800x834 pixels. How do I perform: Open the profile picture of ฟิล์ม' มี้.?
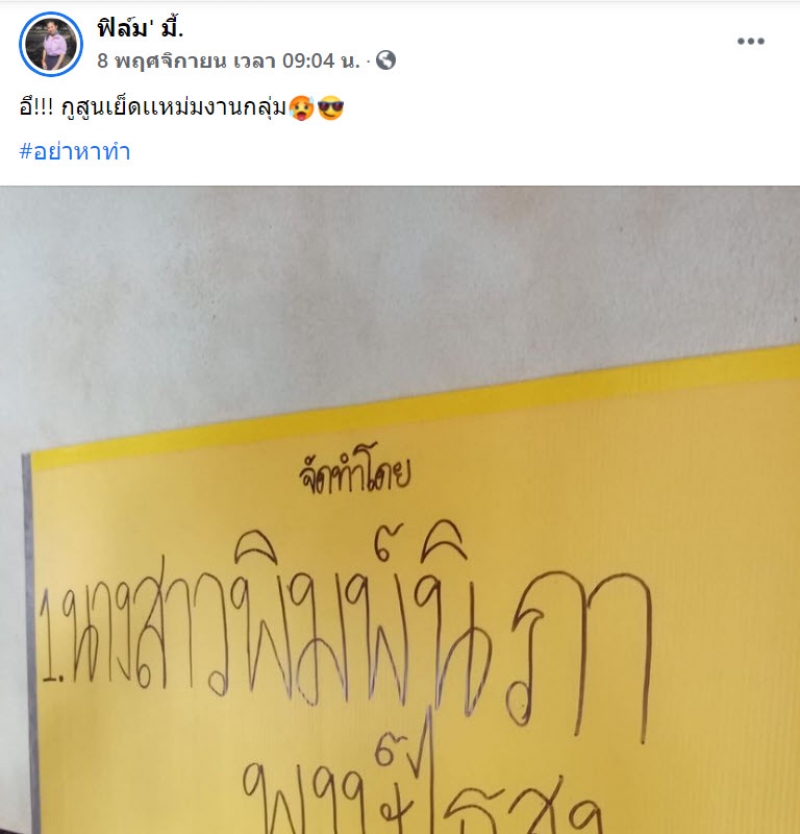(x=50, y=44)
